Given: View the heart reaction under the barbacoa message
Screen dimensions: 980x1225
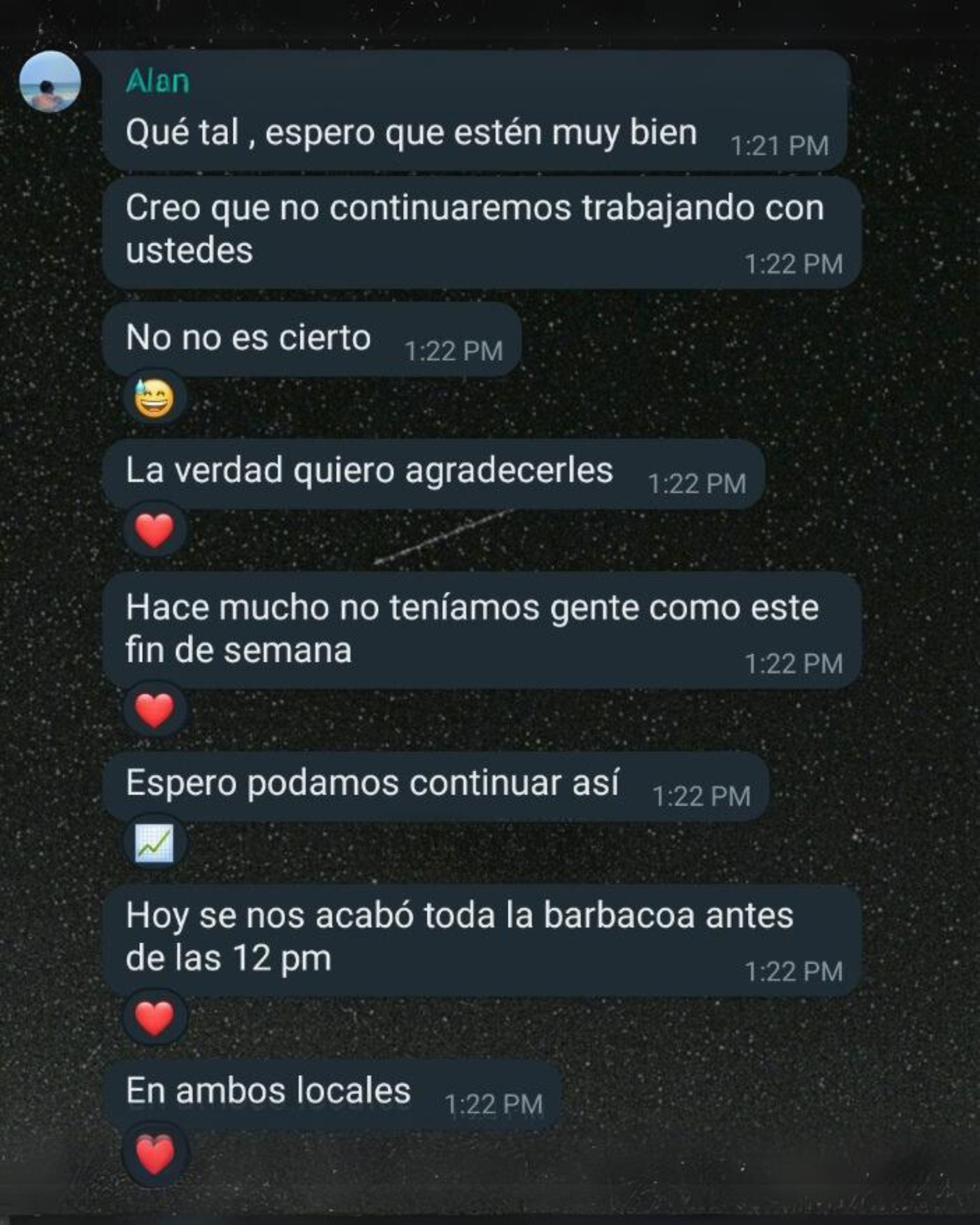Looking at the screenshot, I should tap(154, 1018).
